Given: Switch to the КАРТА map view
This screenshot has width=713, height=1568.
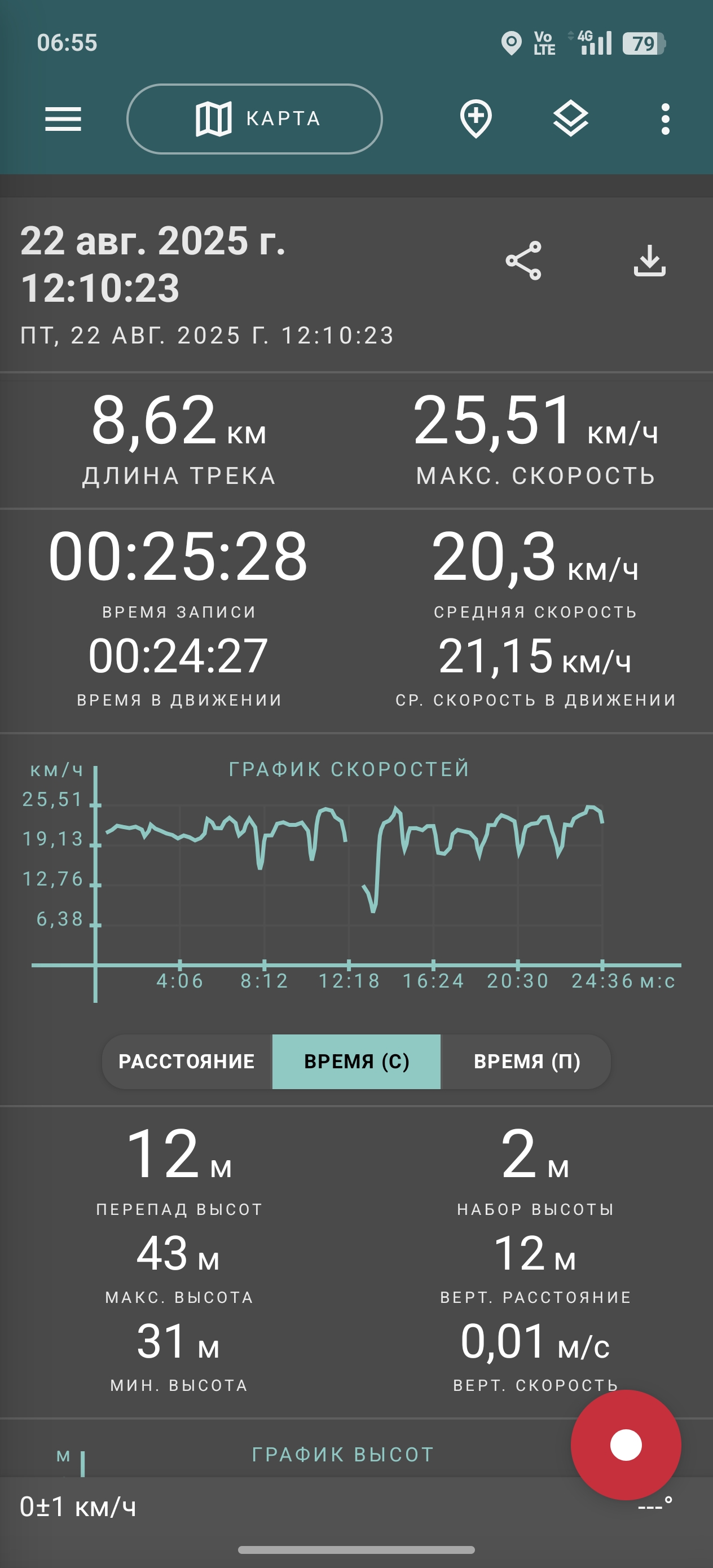Looking at the screenshot, I should [x=254, y=118].
